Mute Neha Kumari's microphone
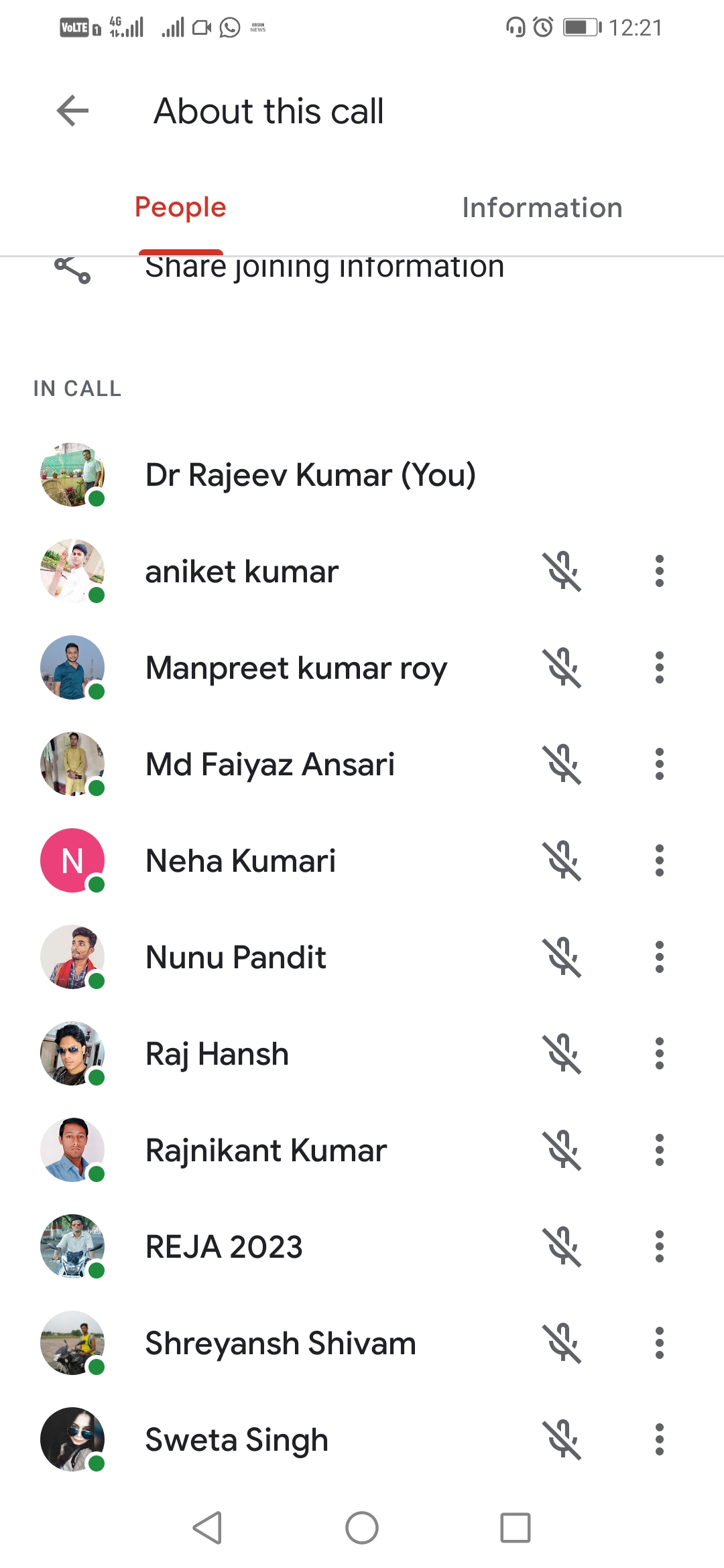 click(562, 861)
